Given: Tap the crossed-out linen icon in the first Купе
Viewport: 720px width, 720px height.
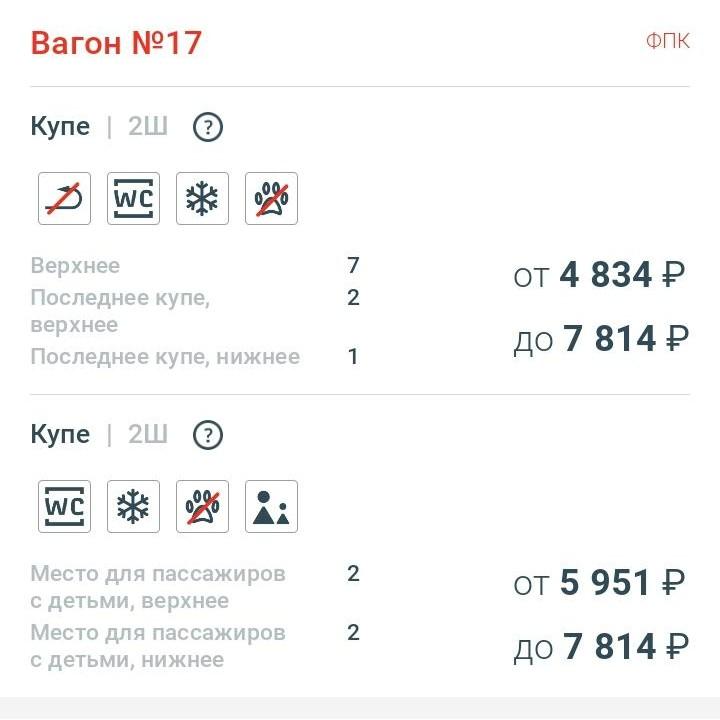Looking at the screenshot, I should tap(65, 199).
